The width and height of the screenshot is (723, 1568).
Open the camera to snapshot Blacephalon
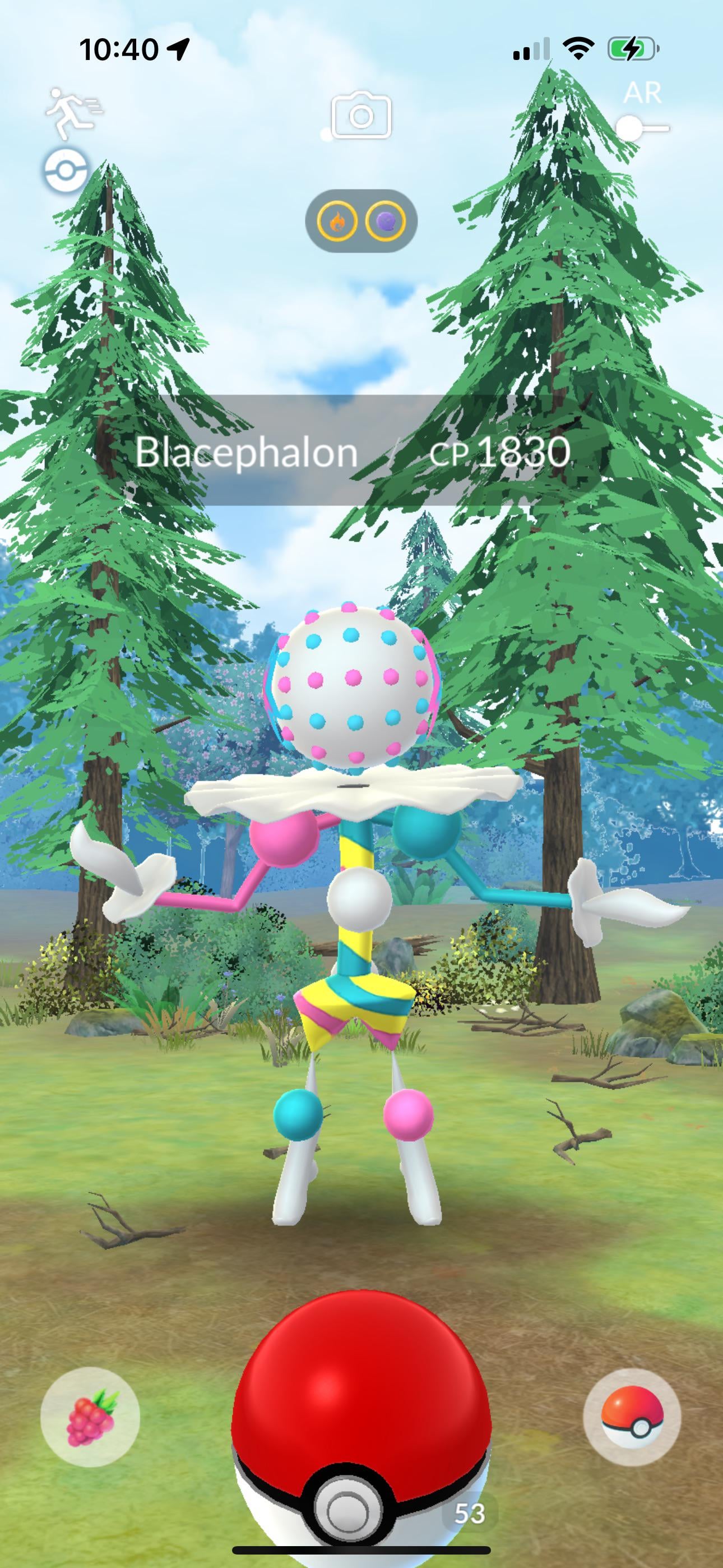(x=361, y=116)
